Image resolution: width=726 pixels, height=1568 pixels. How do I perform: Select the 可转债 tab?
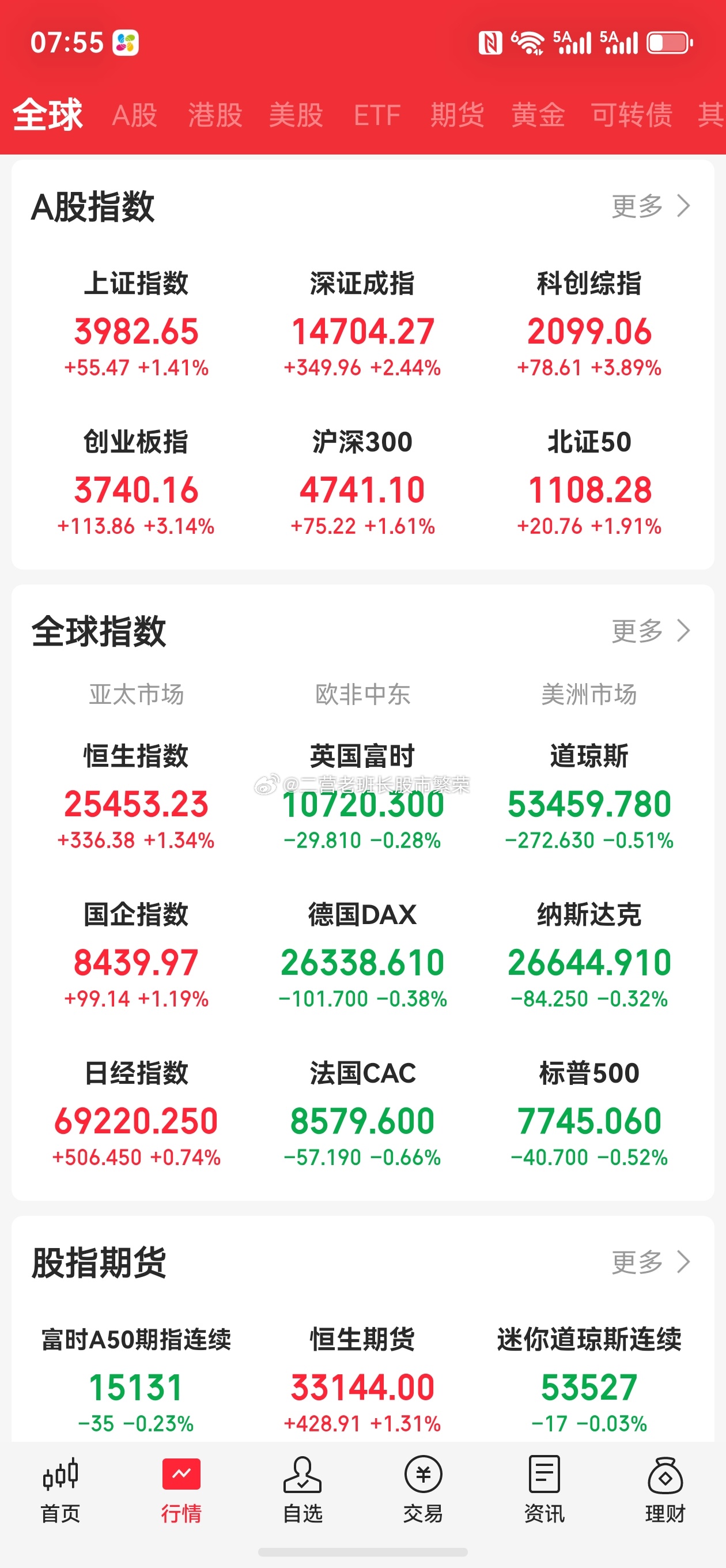pyautogui.click(x=632, y=115)
